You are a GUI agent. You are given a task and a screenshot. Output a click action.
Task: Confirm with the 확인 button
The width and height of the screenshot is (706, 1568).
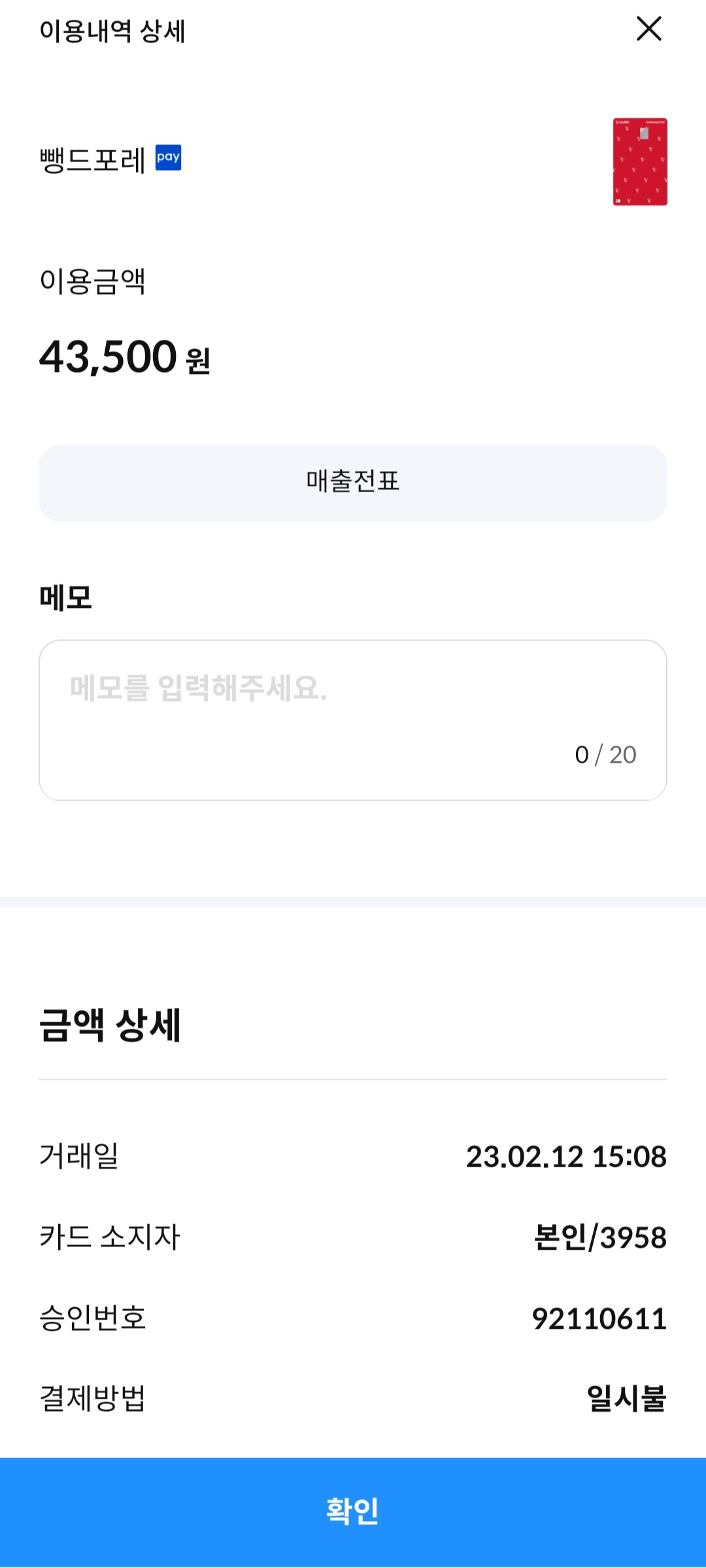coord(353,1511)
